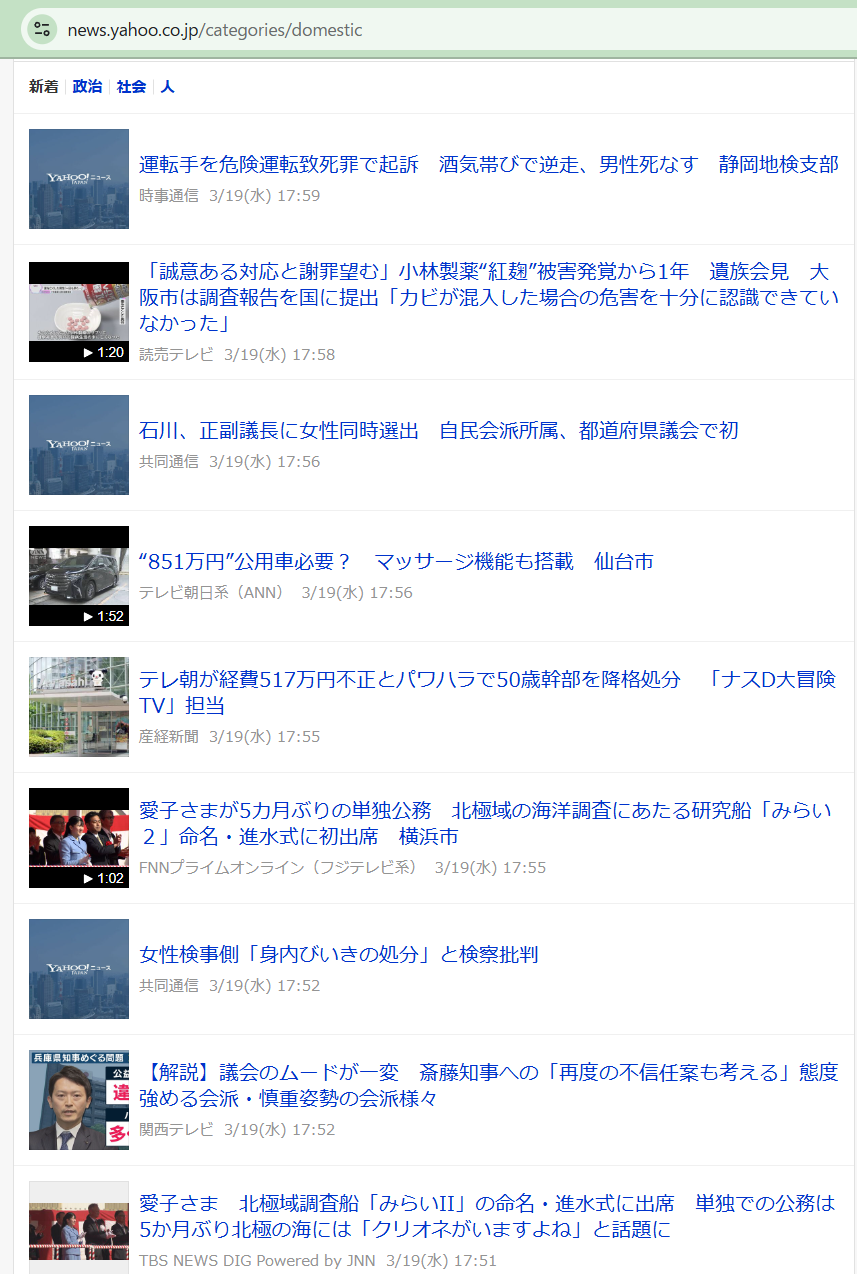
Task: Switch to the 社会 tab
Action: [x=131, y=87]
